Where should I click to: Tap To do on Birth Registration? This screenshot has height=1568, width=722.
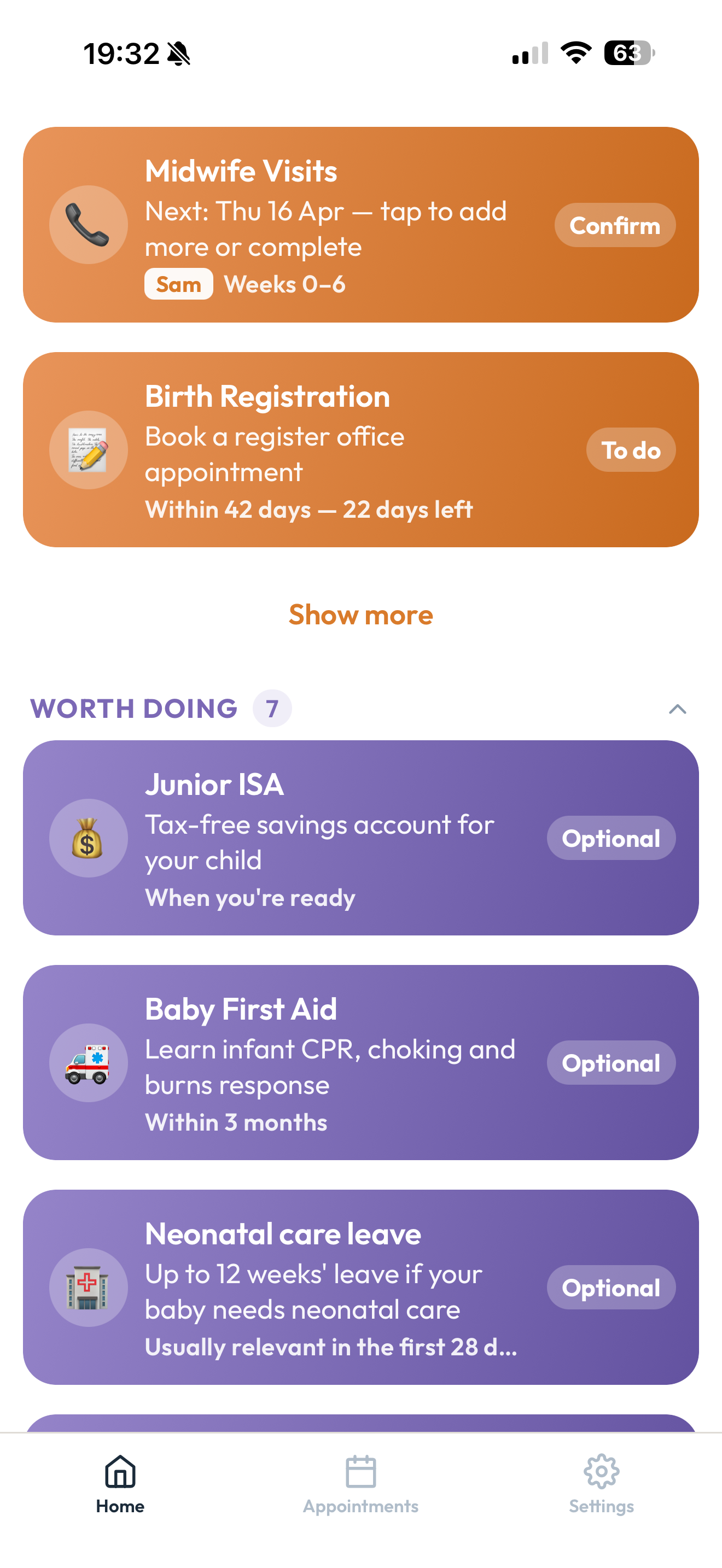pyautogui.click(x=631, y=450)
